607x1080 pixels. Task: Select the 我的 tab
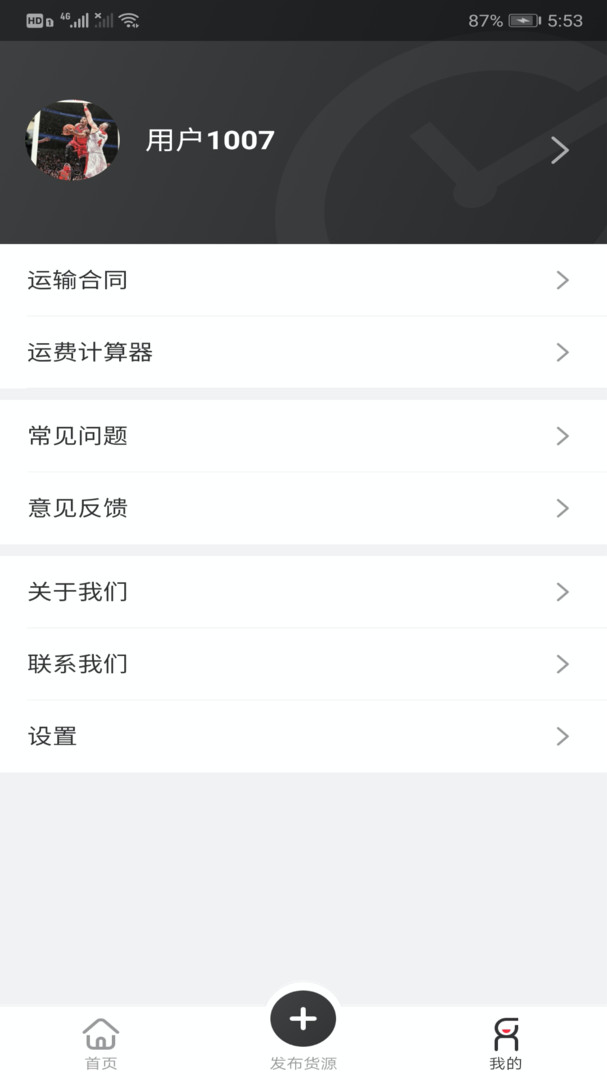(505, 1043)
